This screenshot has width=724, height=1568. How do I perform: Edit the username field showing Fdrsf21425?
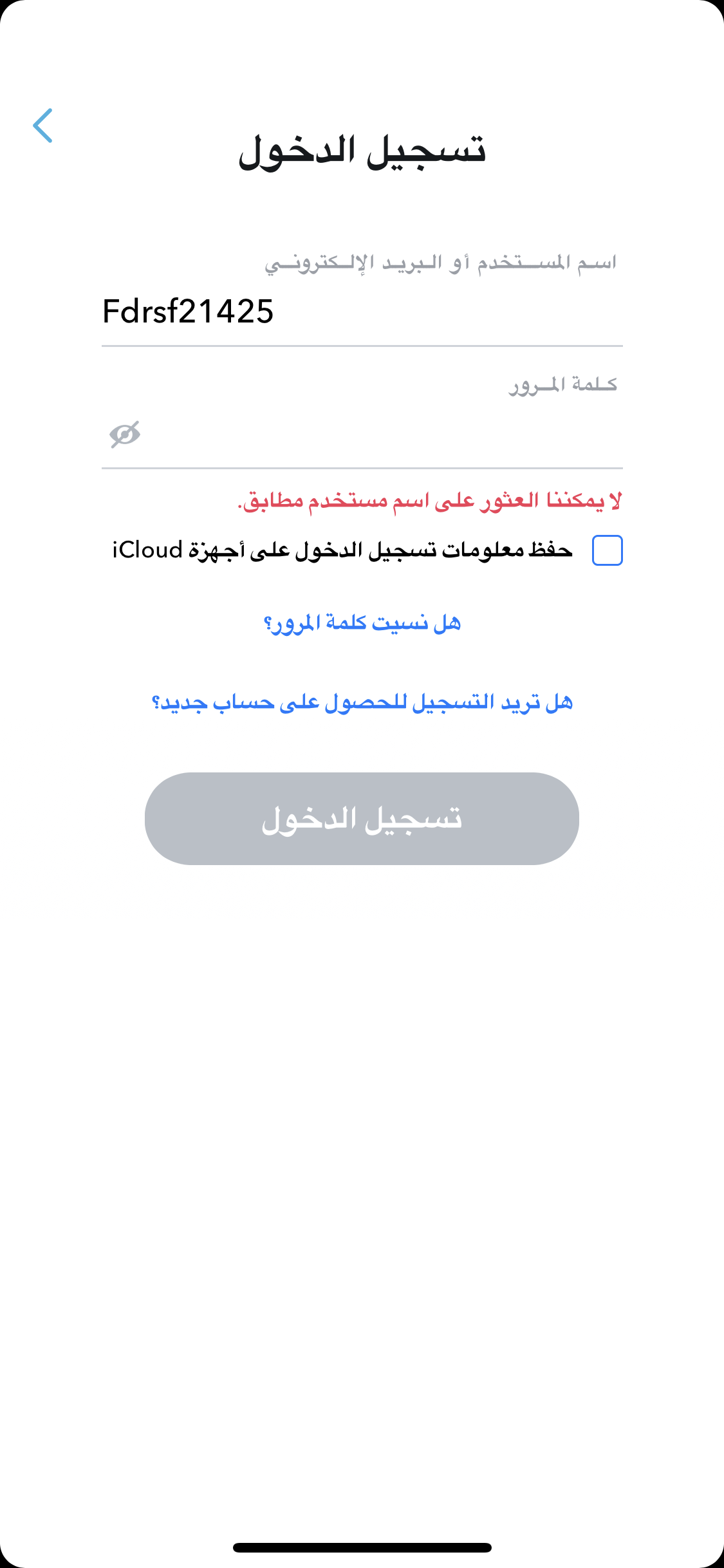tap(362, 312)
